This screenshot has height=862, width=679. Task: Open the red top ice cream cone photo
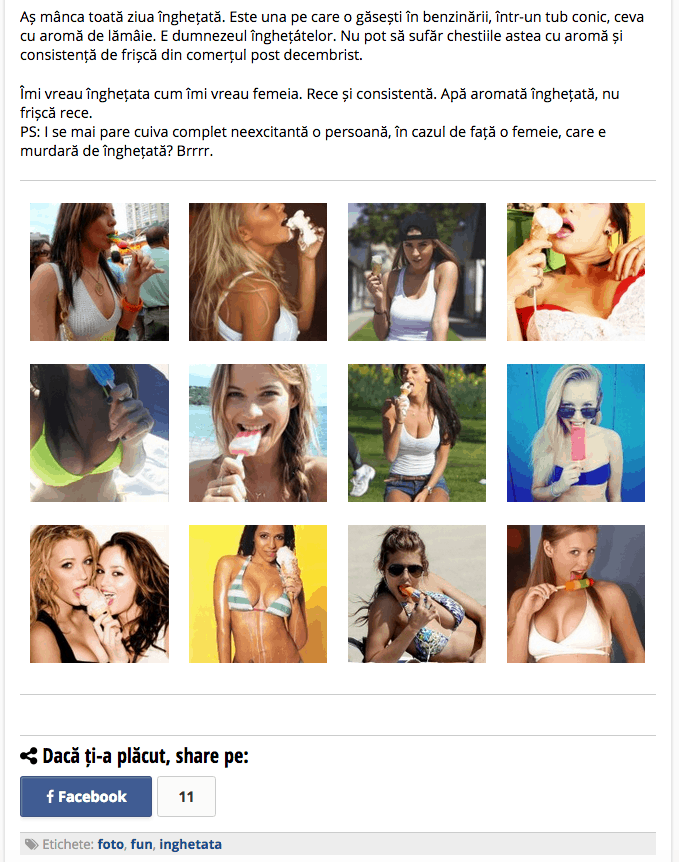tap(576, 272)
